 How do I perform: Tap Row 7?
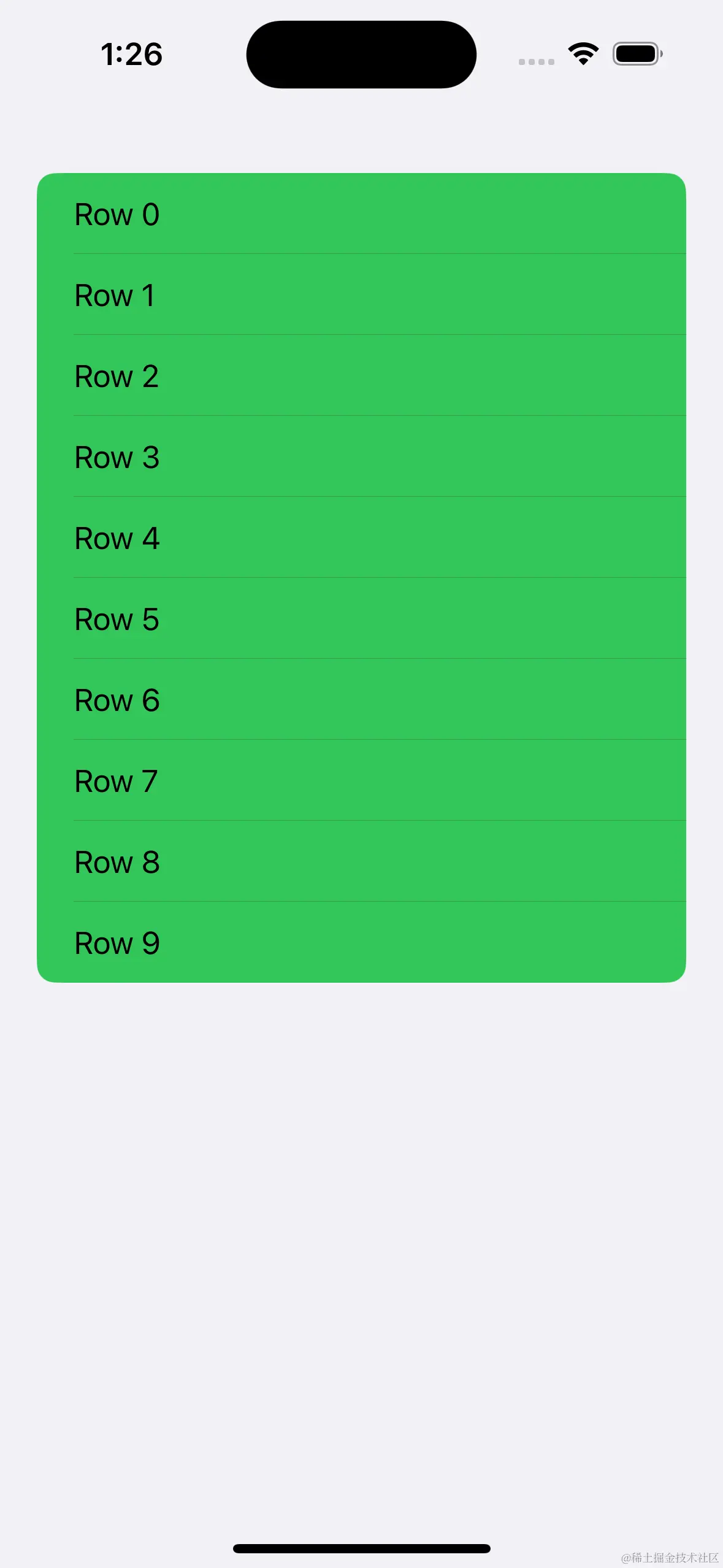coord(115,781)
